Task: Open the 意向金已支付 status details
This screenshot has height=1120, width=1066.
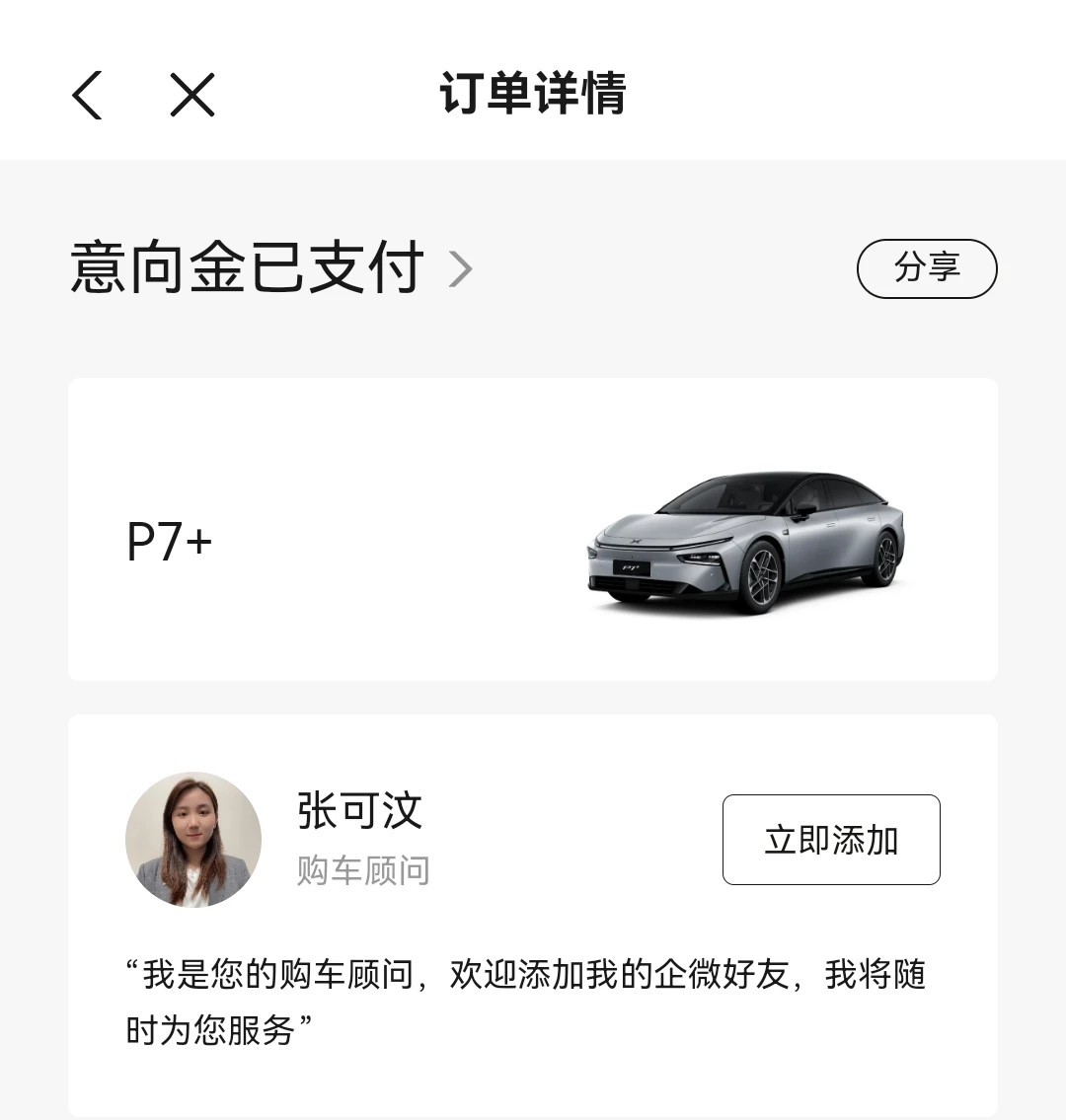Action: click(271, 267)
